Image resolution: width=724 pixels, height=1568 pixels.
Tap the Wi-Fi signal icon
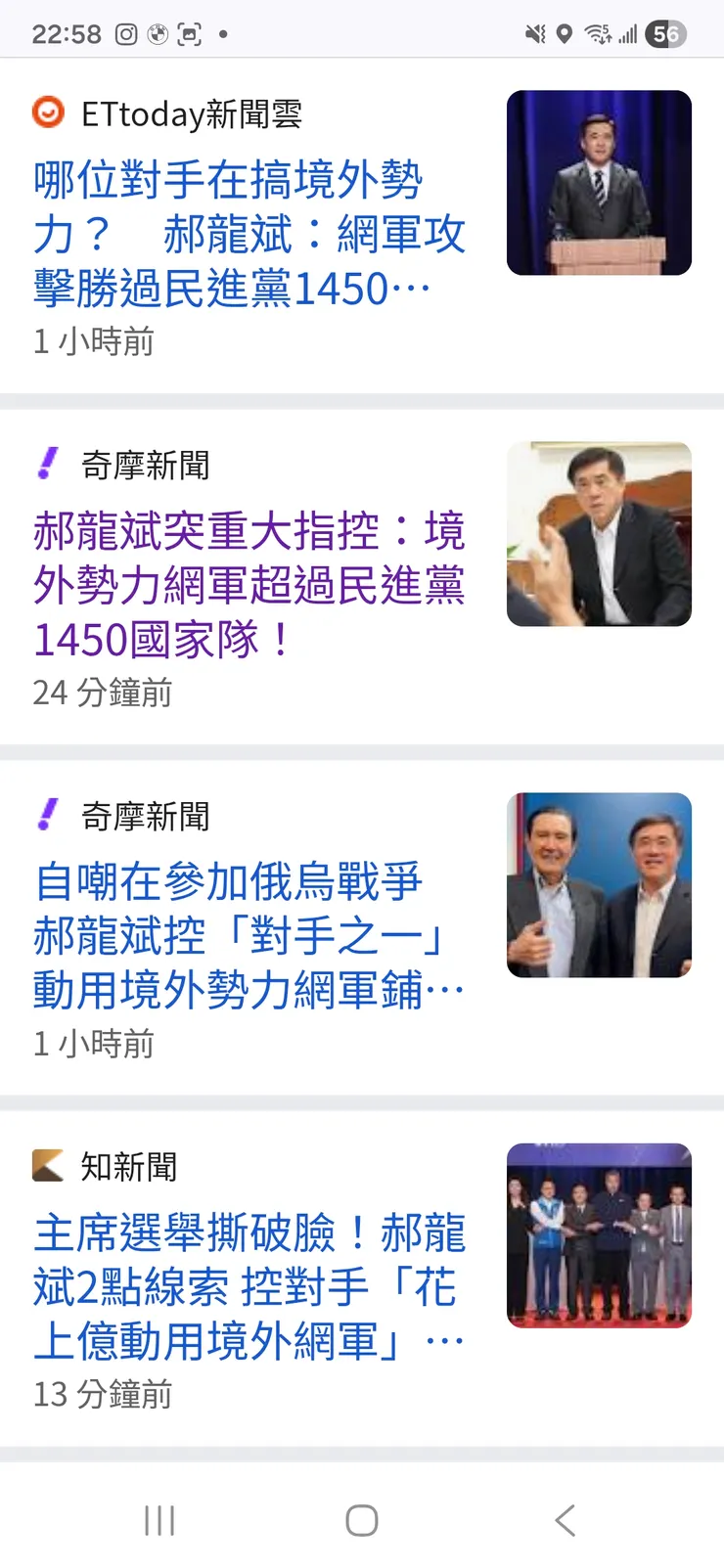596,33
